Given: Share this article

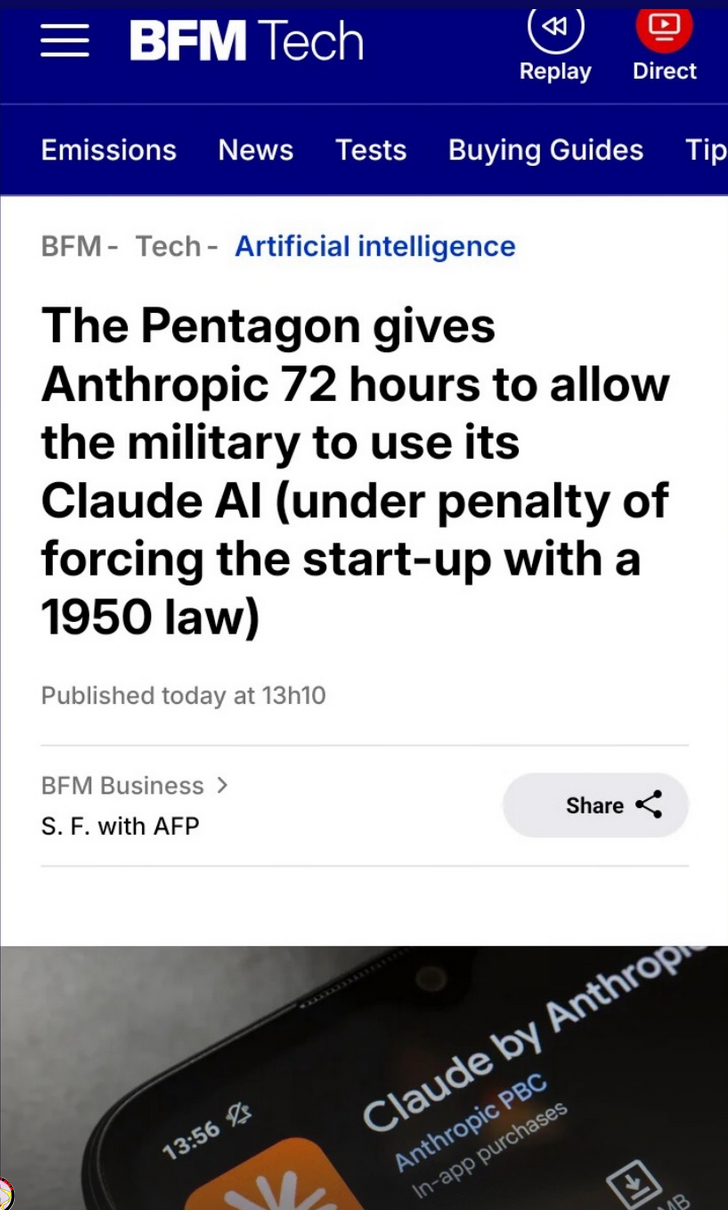Looking at the screenshot, I should (596, 805).
